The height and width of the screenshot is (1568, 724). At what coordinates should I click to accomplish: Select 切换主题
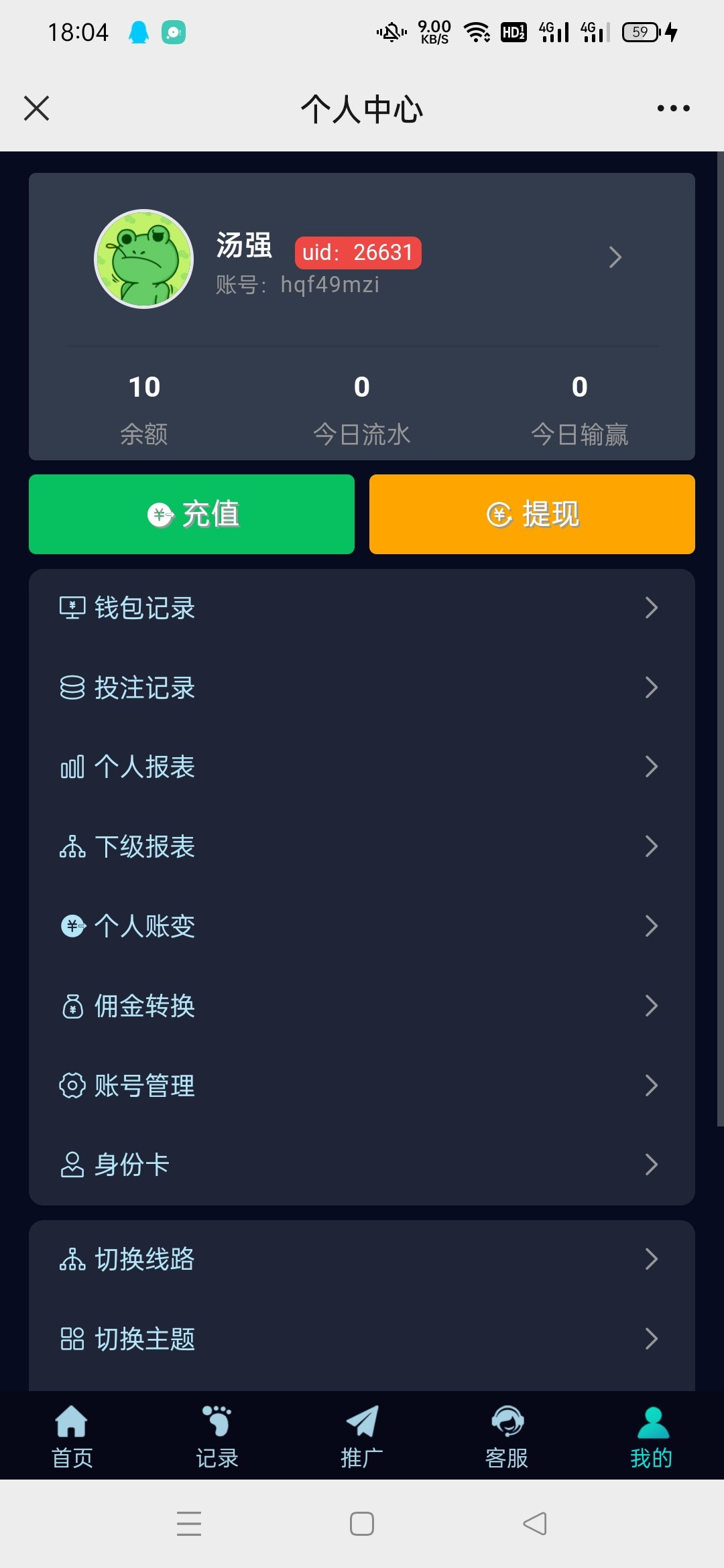362,1339
